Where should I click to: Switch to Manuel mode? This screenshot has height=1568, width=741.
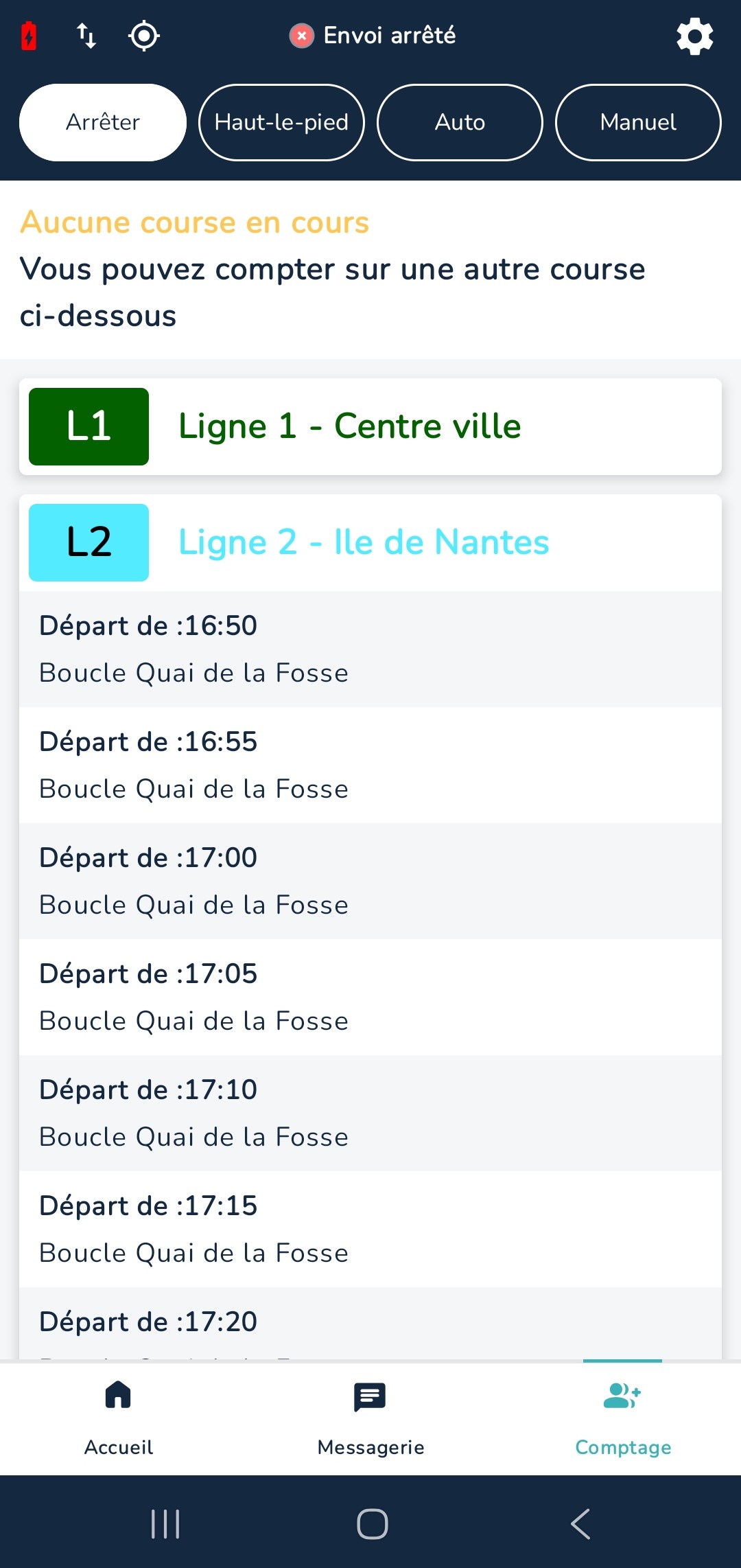tap(637, 122)
